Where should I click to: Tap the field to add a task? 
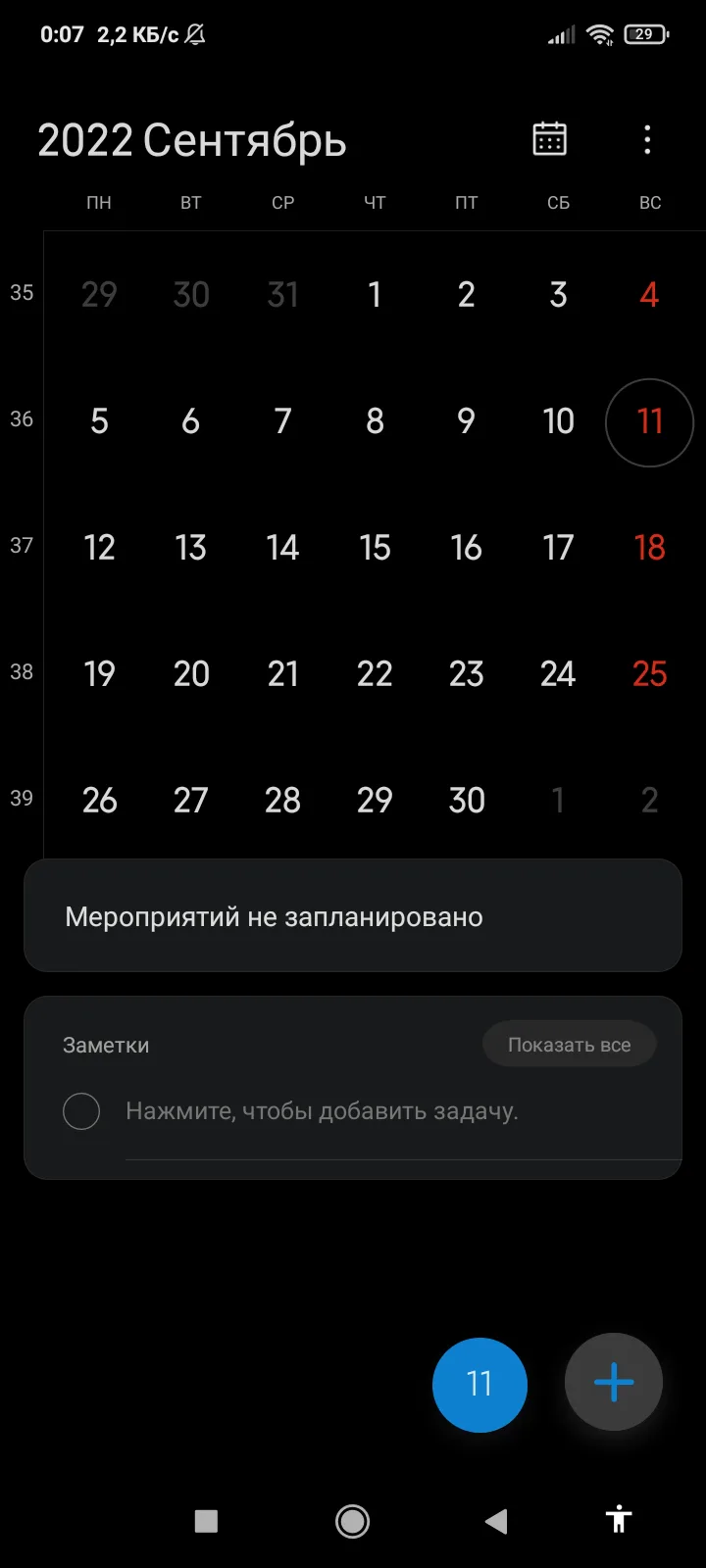tap(322, 1111)
